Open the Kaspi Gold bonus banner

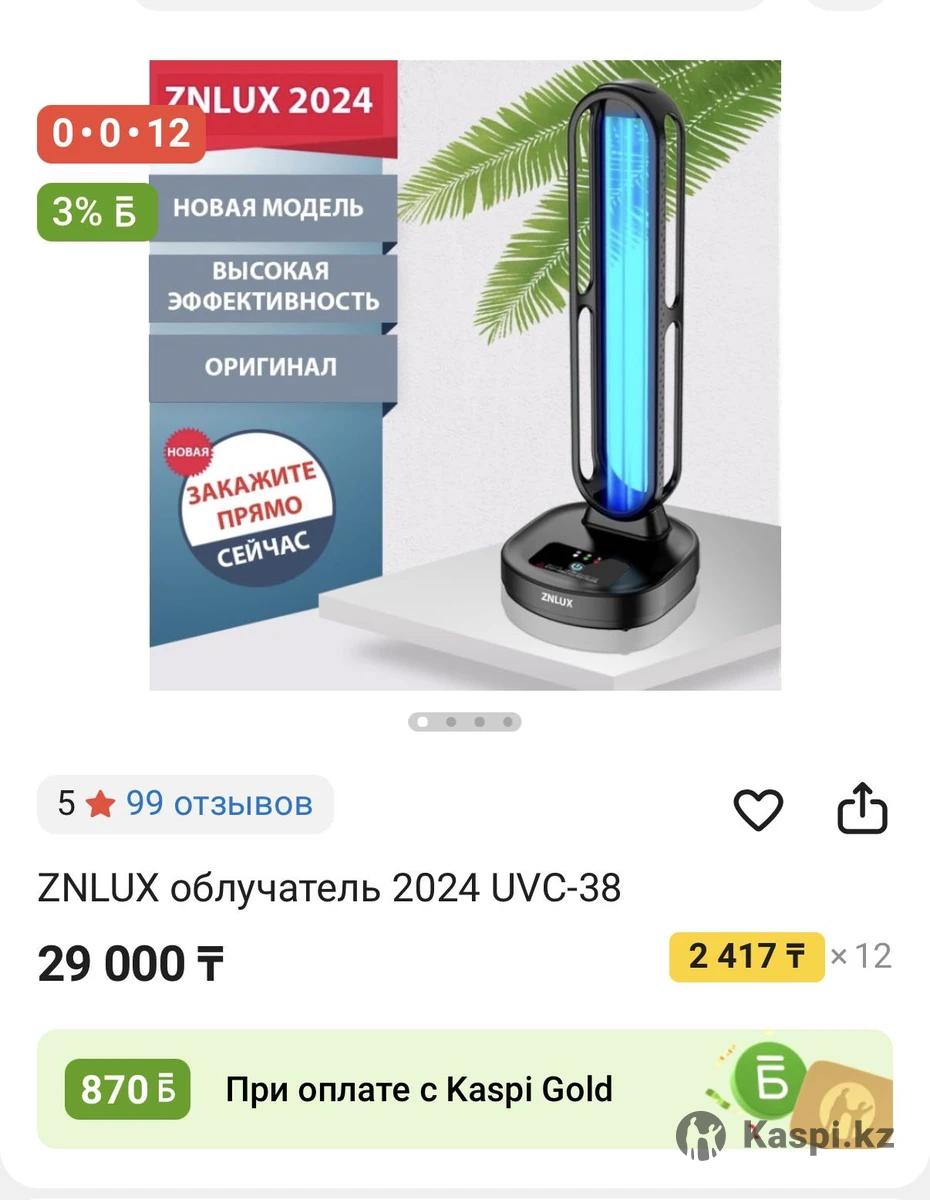(x=465, y=1089)
